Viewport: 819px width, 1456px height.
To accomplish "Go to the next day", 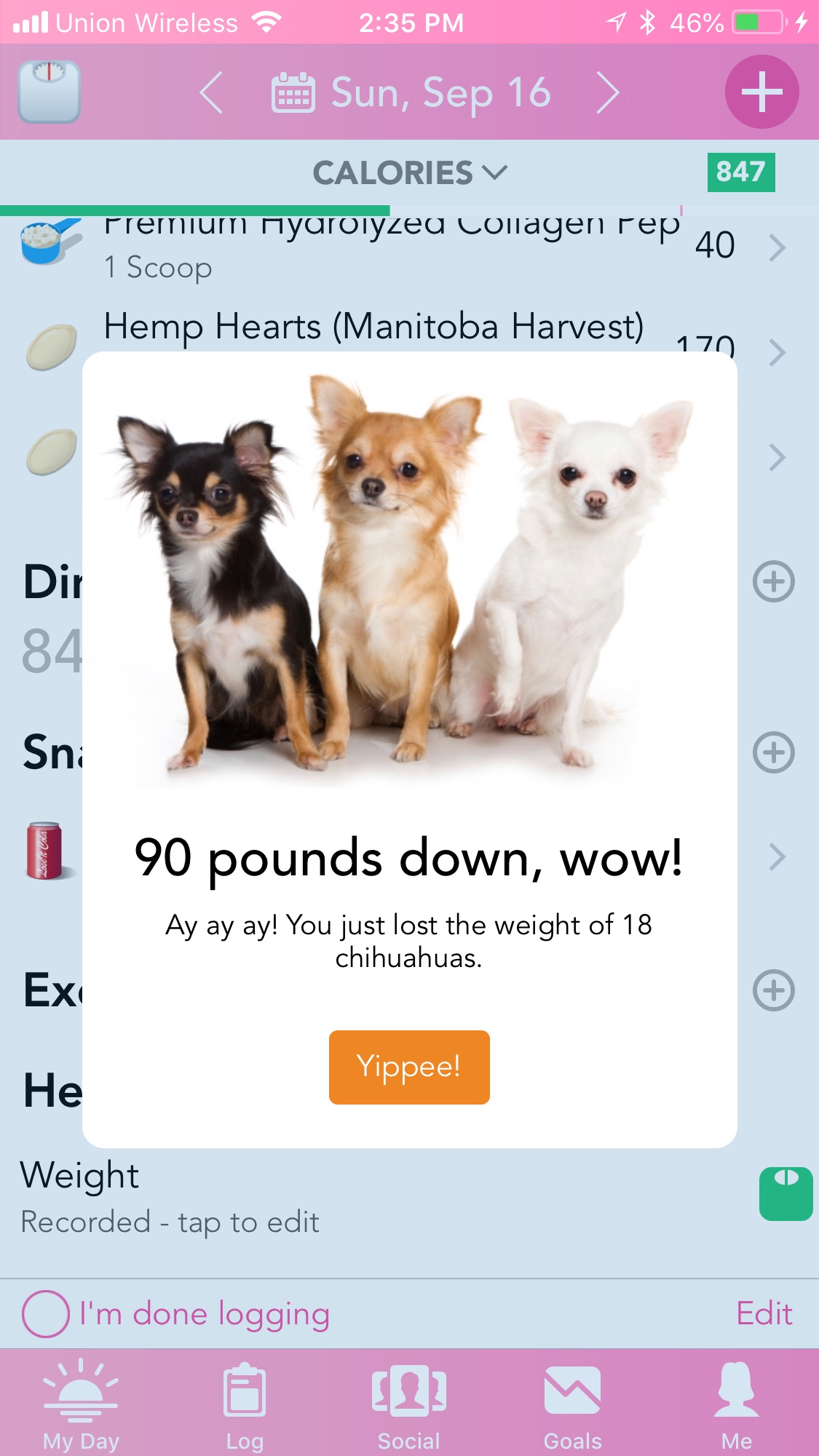I will pyautogui.click(x=607, y=92).
